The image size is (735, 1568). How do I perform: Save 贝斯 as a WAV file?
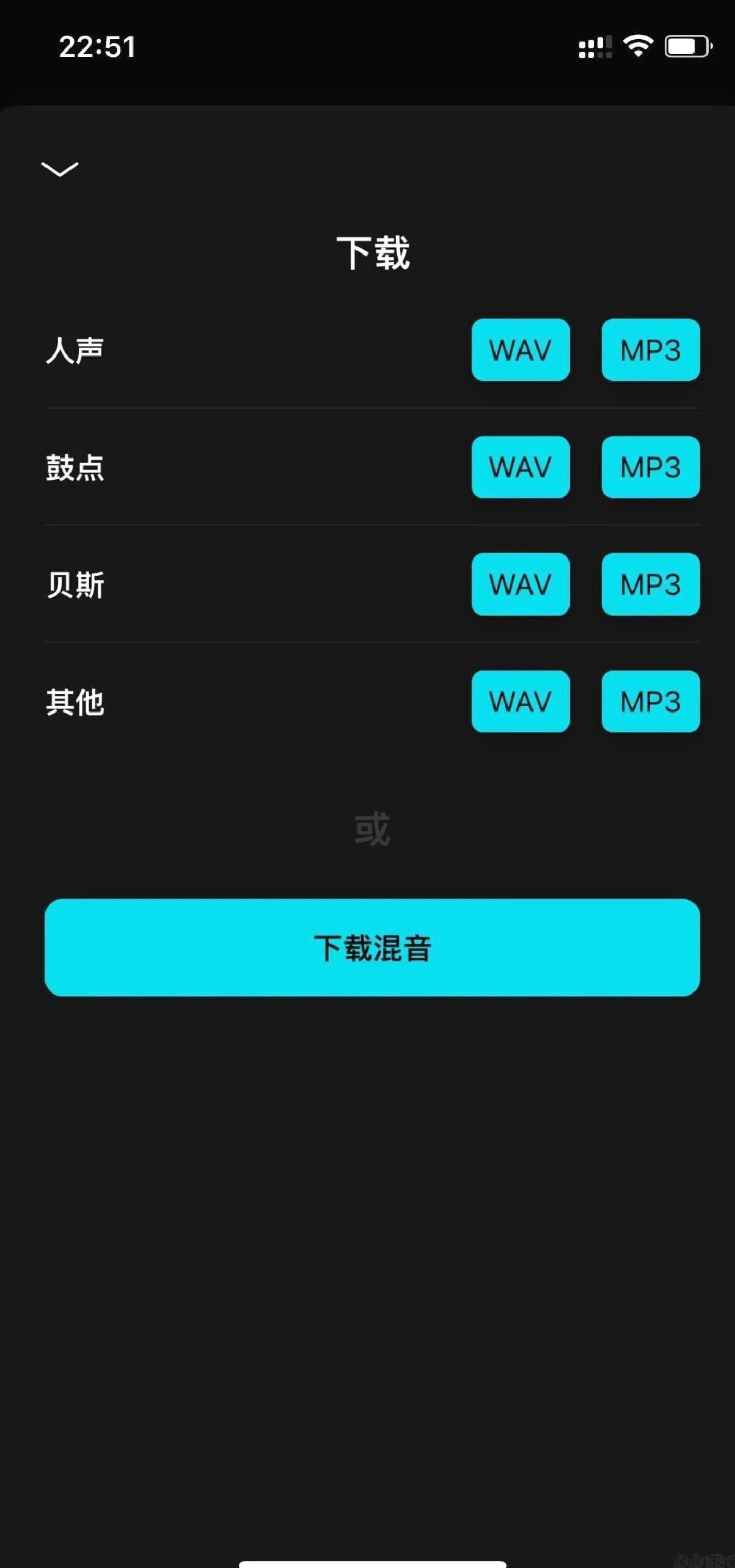[x=521, y=584]
